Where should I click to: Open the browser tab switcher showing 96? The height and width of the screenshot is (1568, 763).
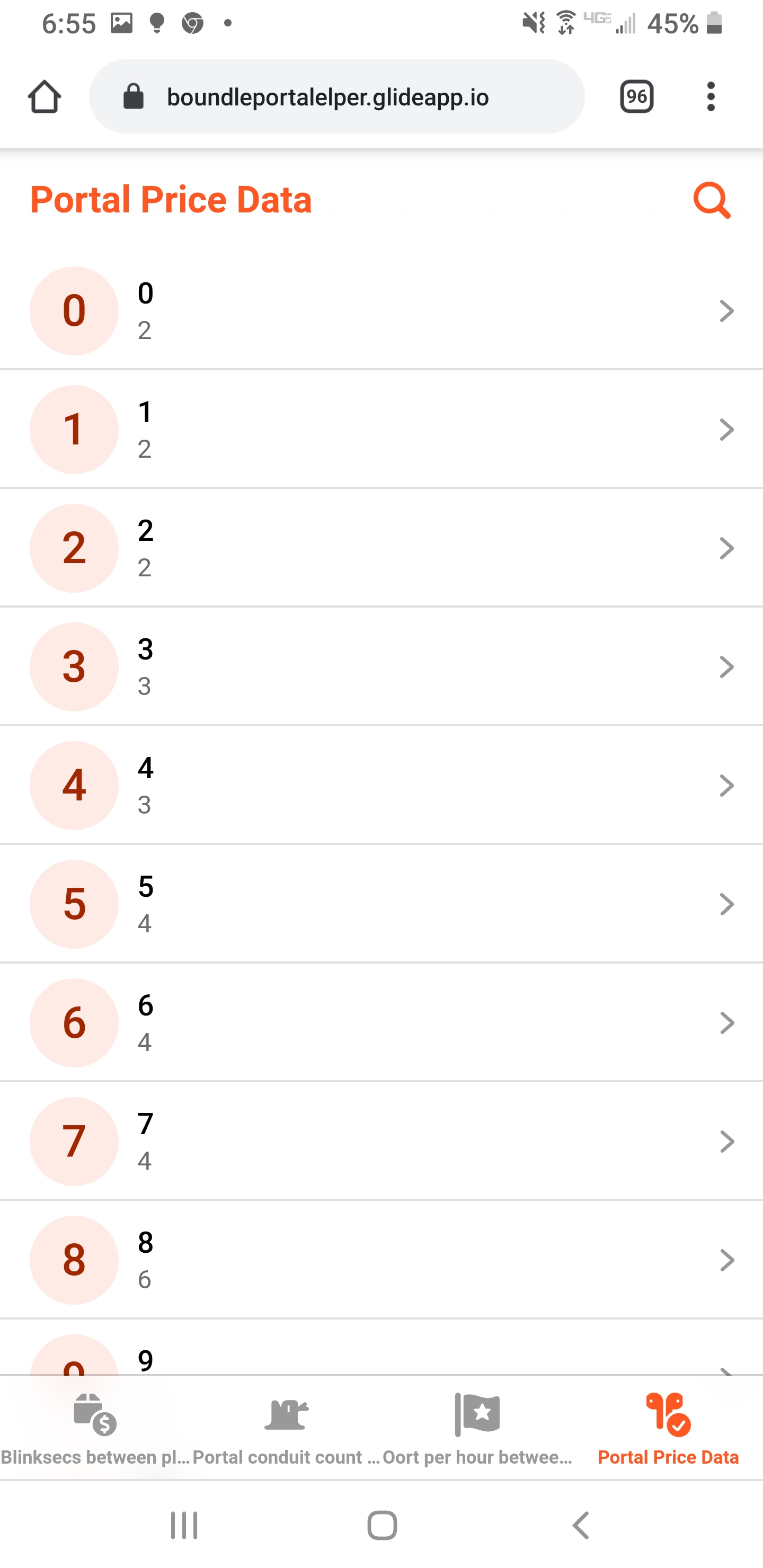pos(636,97)
